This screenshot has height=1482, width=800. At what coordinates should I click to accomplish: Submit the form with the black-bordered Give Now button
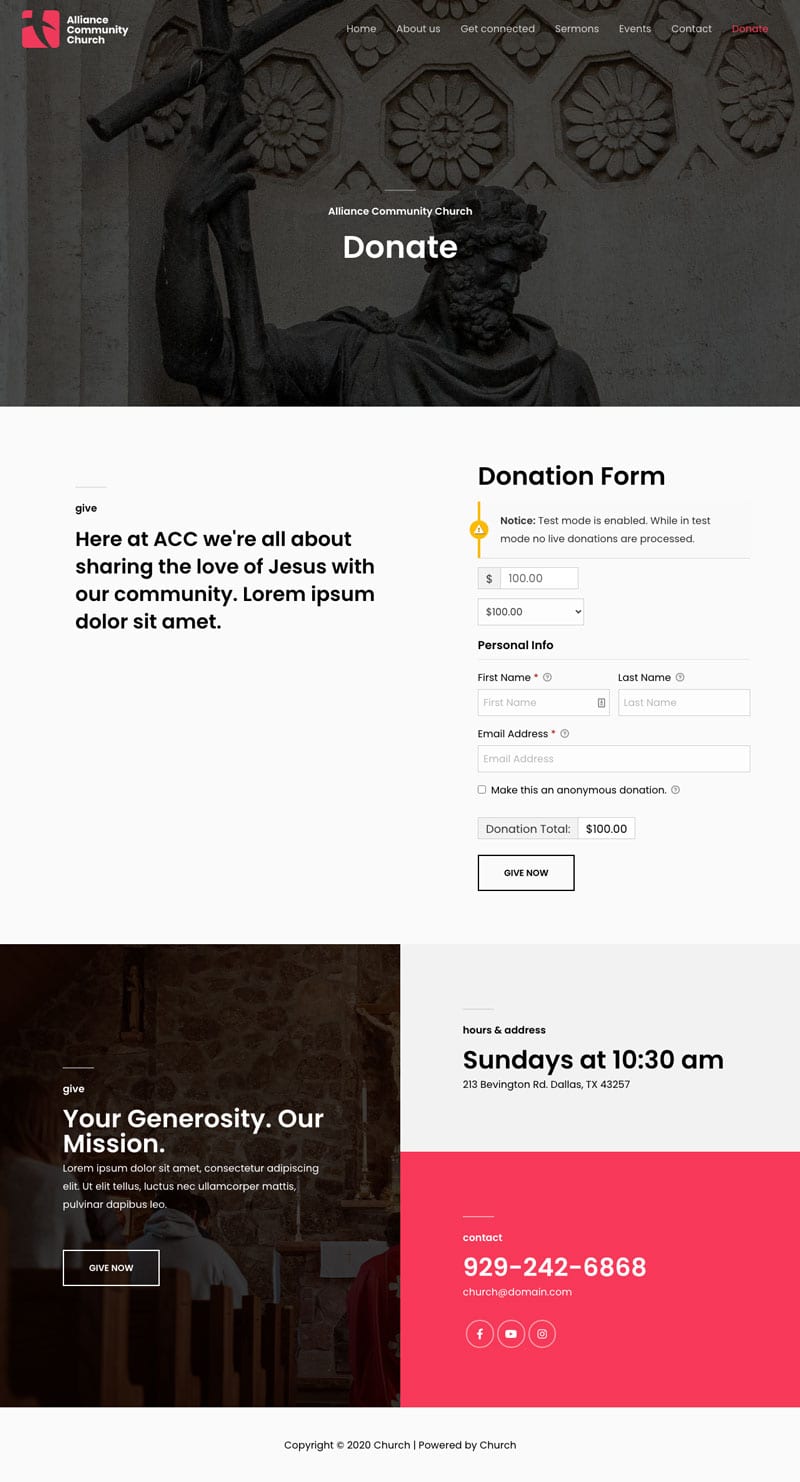pos(526,873)
